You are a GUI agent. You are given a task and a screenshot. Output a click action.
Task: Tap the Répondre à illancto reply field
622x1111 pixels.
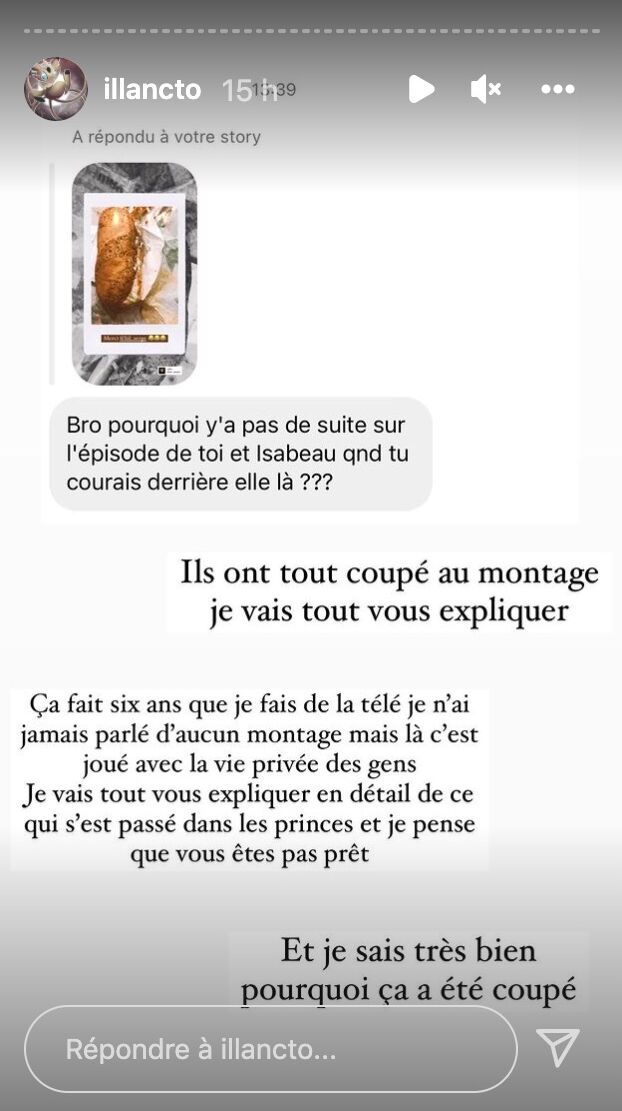click(270, 1049)
